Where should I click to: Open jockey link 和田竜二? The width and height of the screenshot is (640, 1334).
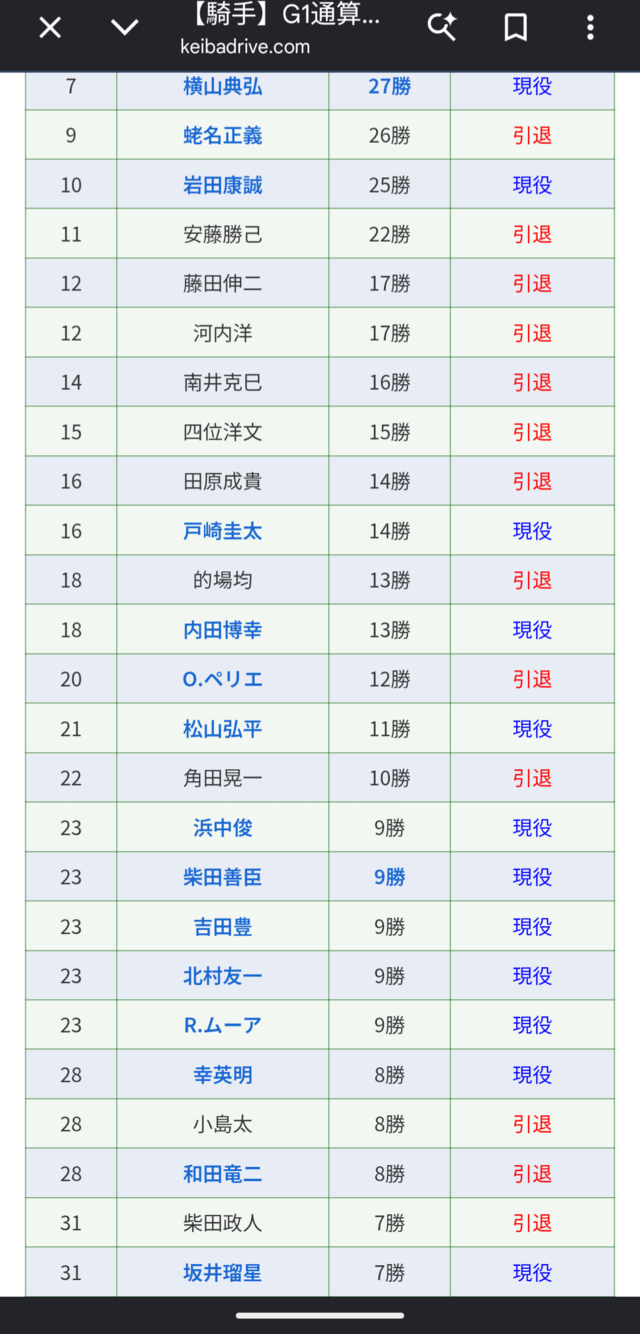coord(223,1174)
